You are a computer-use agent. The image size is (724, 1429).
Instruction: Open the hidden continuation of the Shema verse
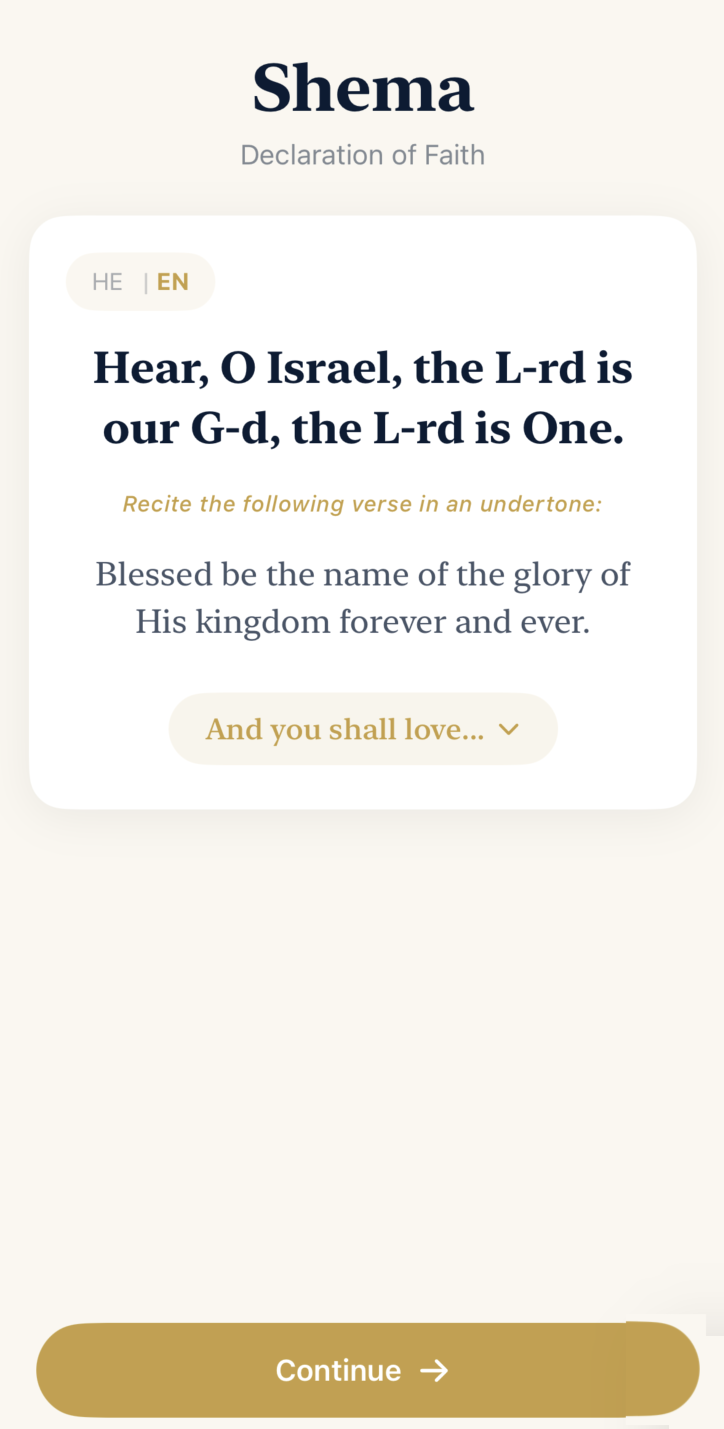(x=363, y=729)
